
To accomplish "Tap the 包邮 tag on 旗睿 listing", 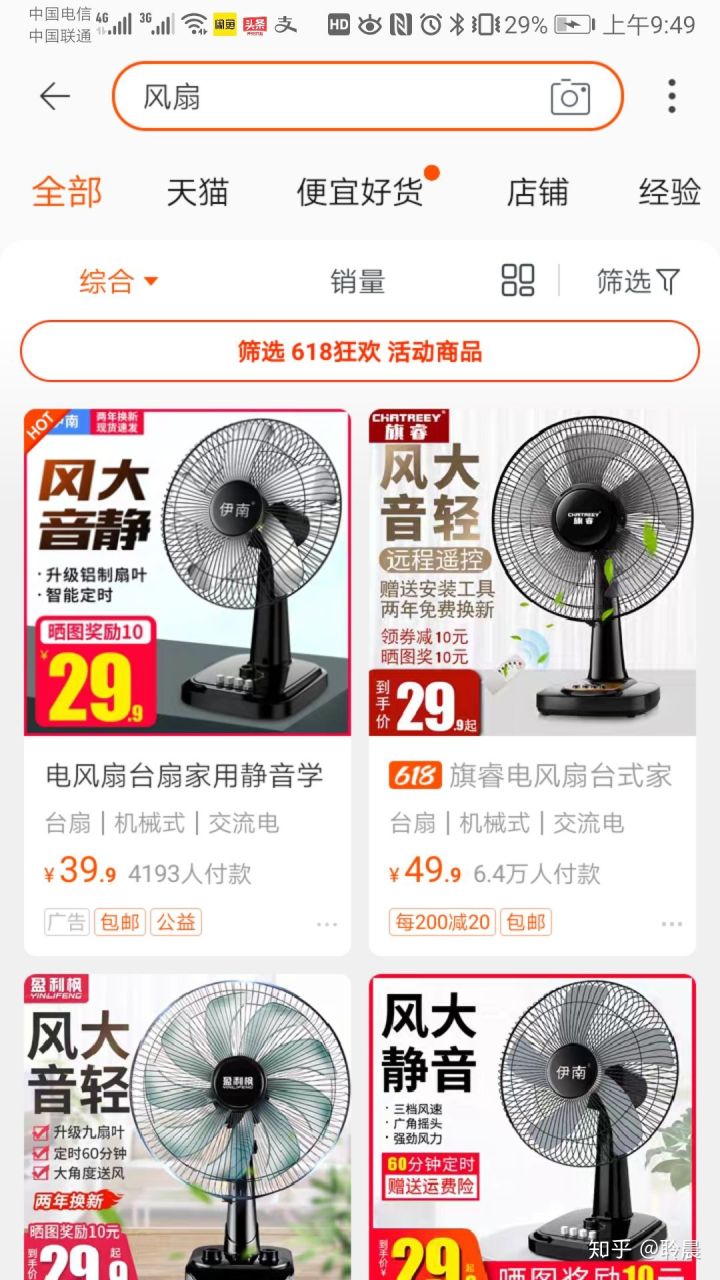I will click(x=526, y=922).
